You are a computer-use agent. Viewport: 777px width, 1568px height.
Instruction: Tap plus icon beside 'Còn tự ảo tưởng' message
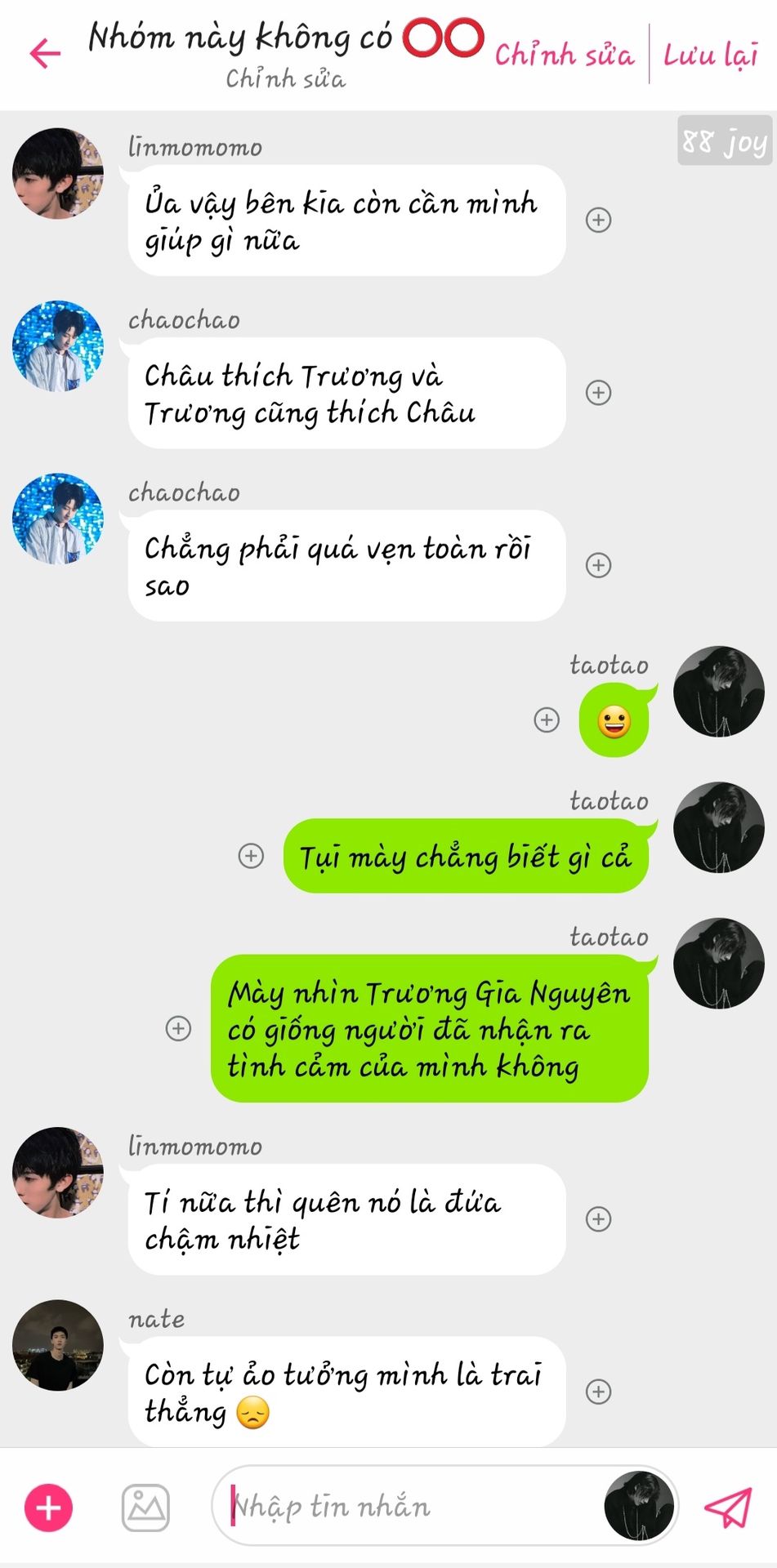[599, 1392]
